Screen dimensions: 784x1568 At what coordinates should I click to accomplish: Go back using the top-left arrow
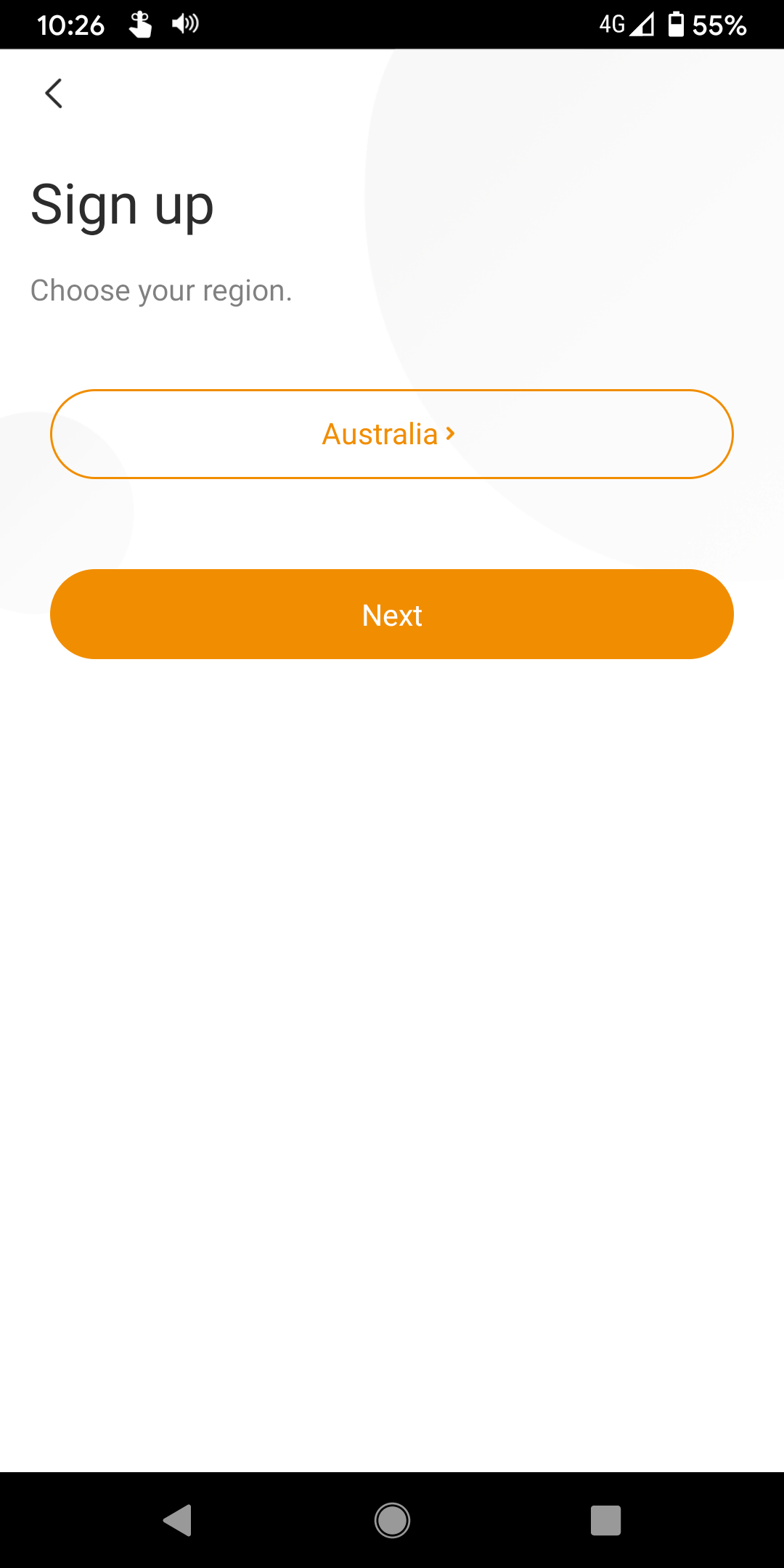[54, 94]
